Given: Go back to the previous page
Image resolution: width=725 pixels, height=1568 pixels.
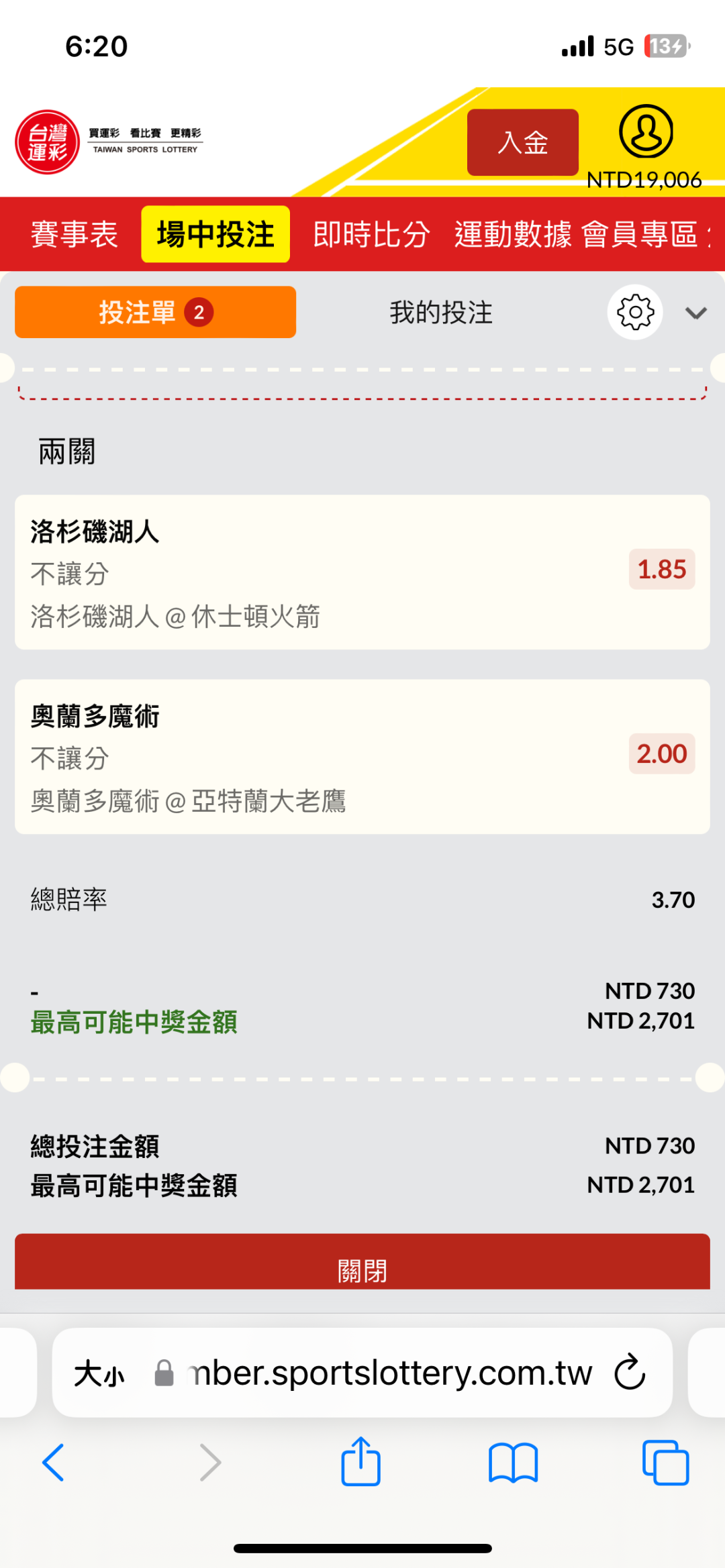Looking at the screenshot, I should [54, 1463].
